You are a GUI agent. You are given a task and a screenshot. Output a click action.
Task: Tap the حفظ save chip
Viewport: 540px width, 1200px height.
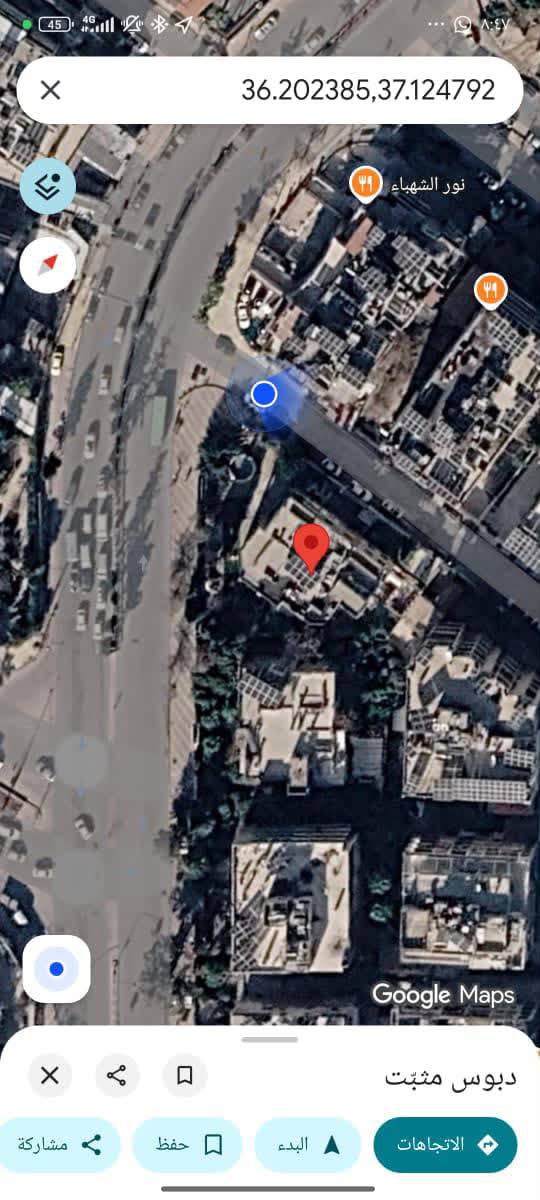point(187,1145)
